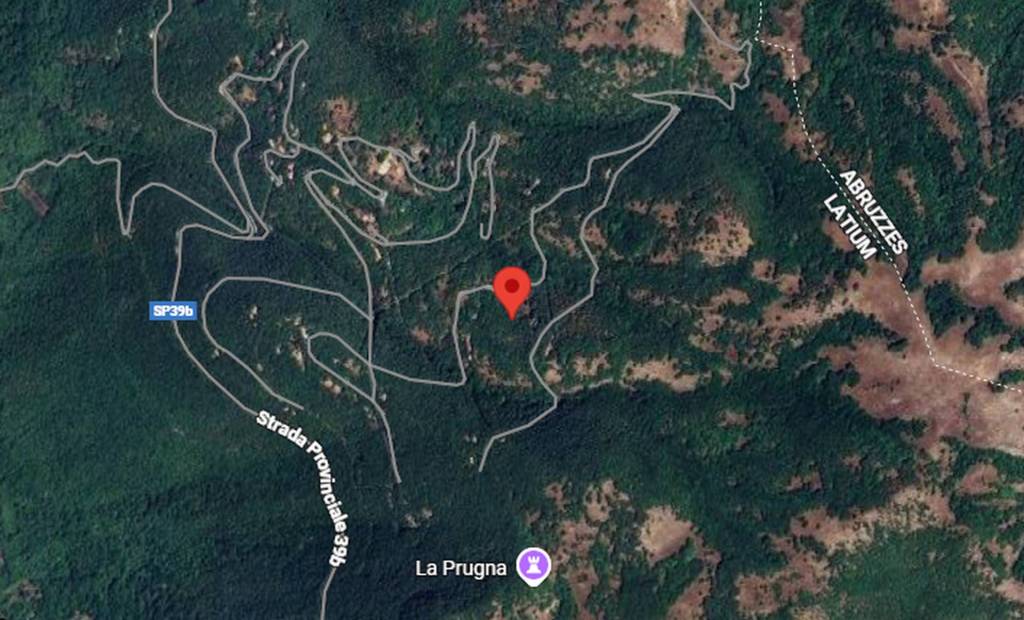
Task: Open the La Prugna place marker
Action: click(533, 566)
